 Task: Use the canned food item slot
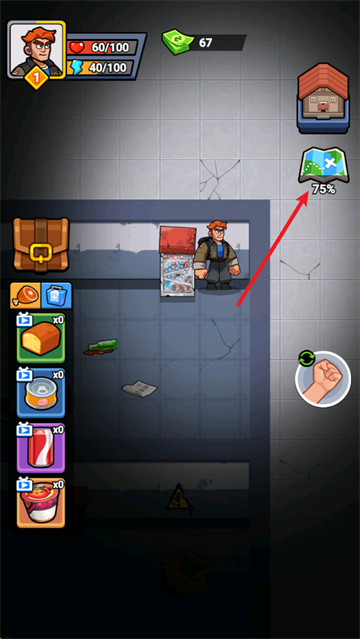(x=41, y=393)
